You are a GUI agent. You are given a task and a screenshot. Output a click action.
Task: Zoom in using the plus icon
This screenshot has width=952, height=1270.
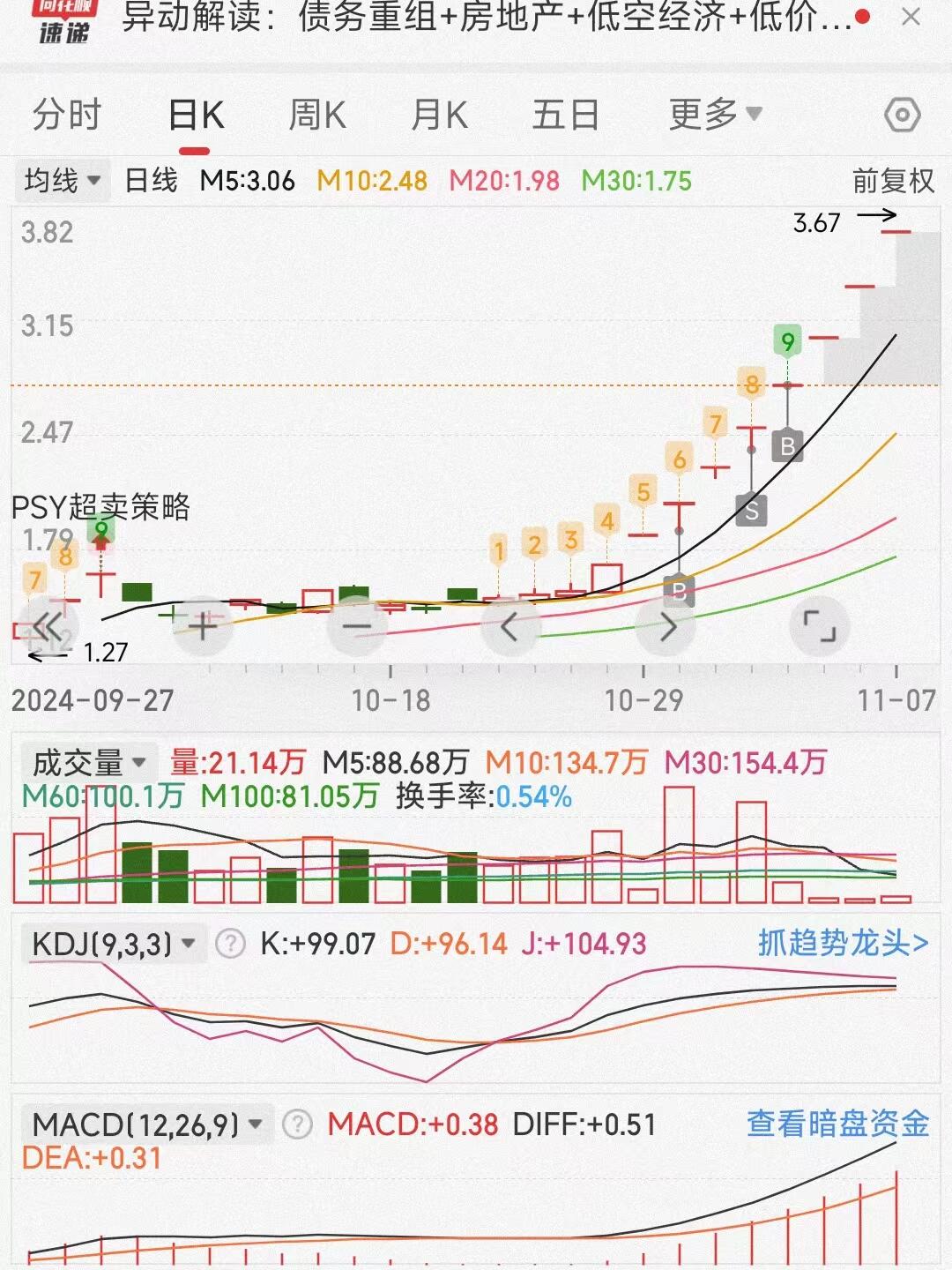[202, 626]
